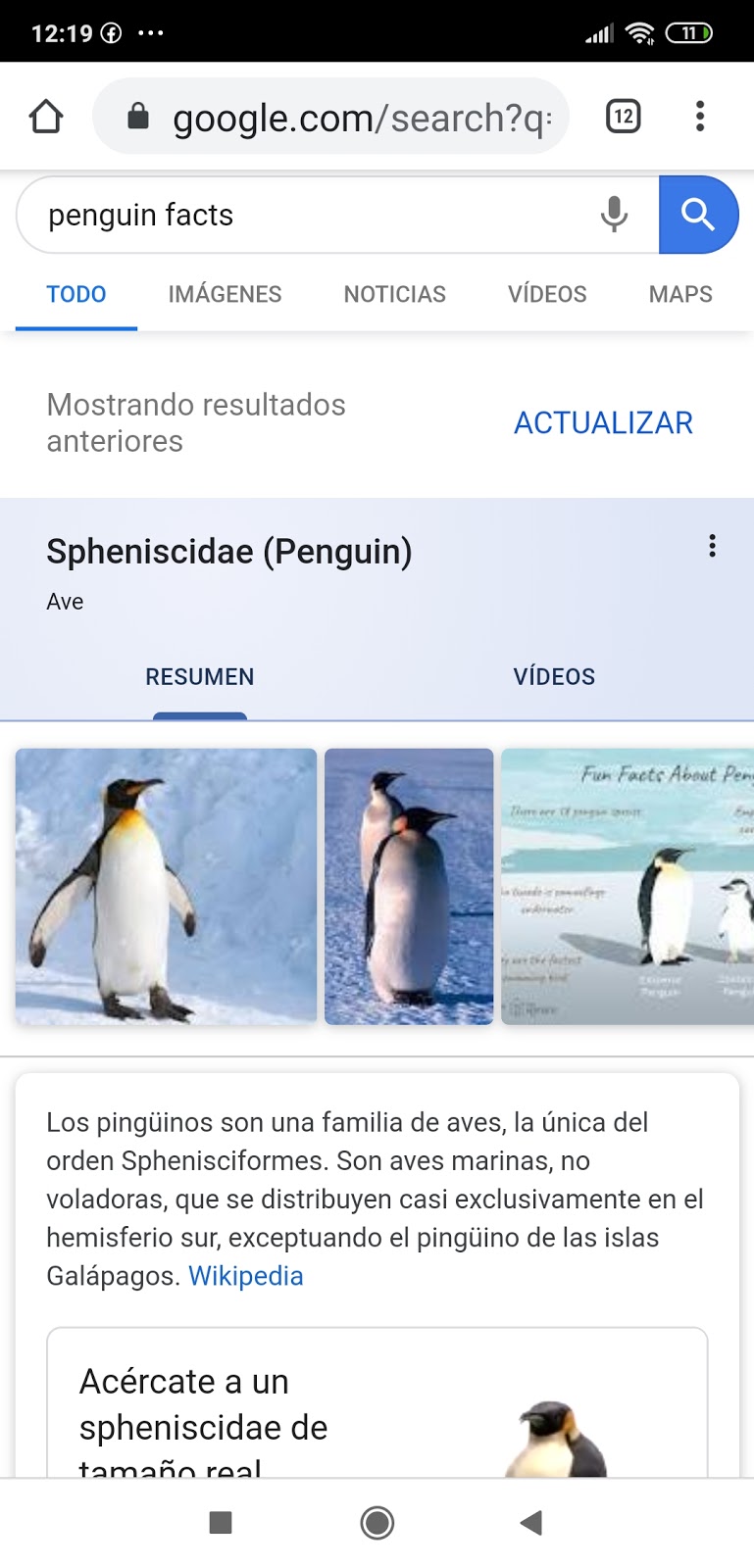Open the Fun Facts About Penguins image
754x1568 pixels.
tap(628, 886)
